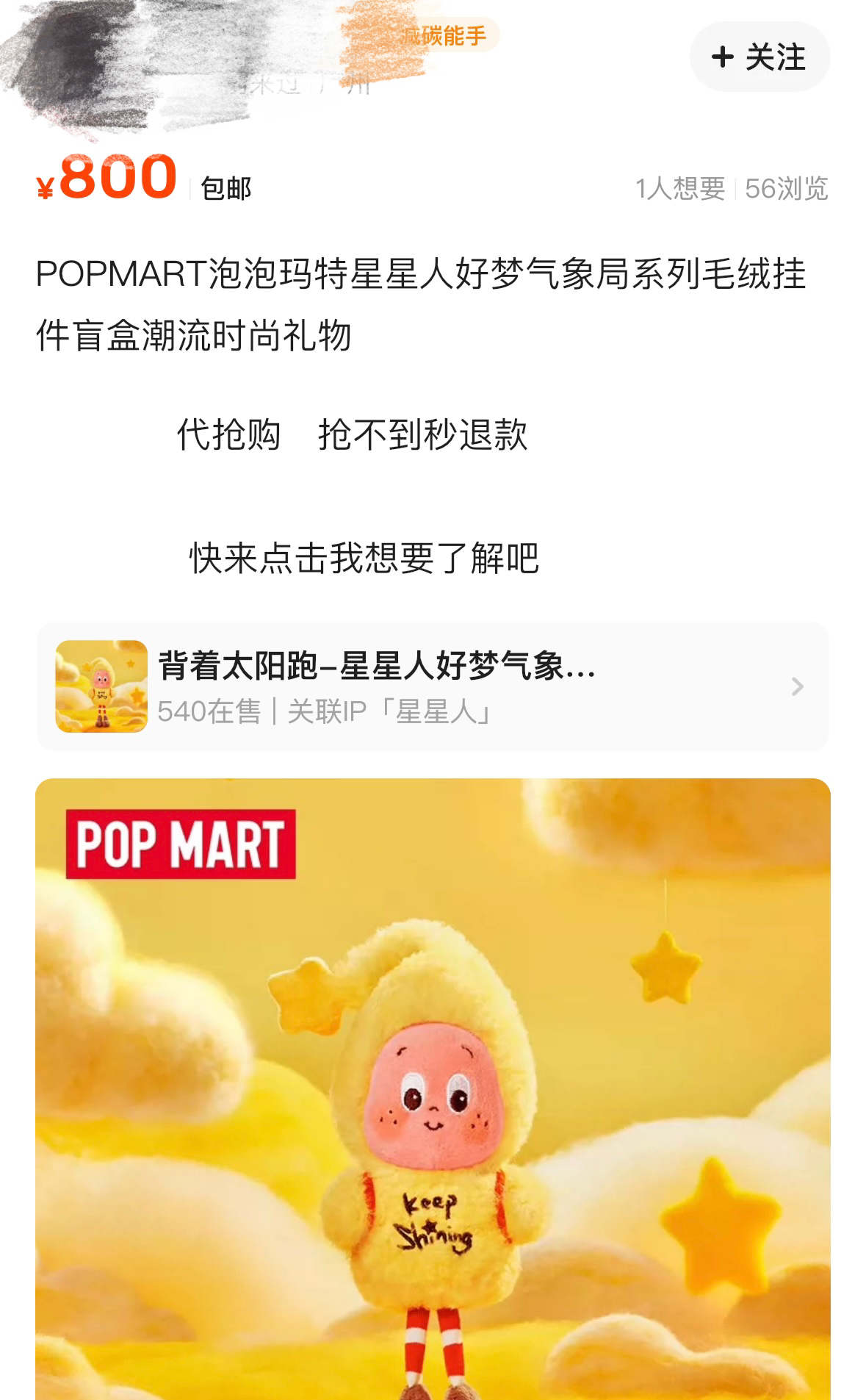866x1400 pixels.
Task: Open the POP MART plush listing photo
Action: (x=432, y=1088)
